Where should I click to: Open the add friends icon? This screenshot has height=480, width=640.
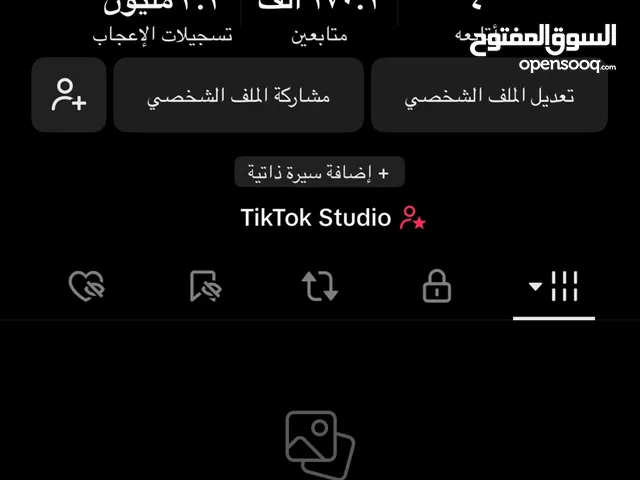tap(69, 95)
